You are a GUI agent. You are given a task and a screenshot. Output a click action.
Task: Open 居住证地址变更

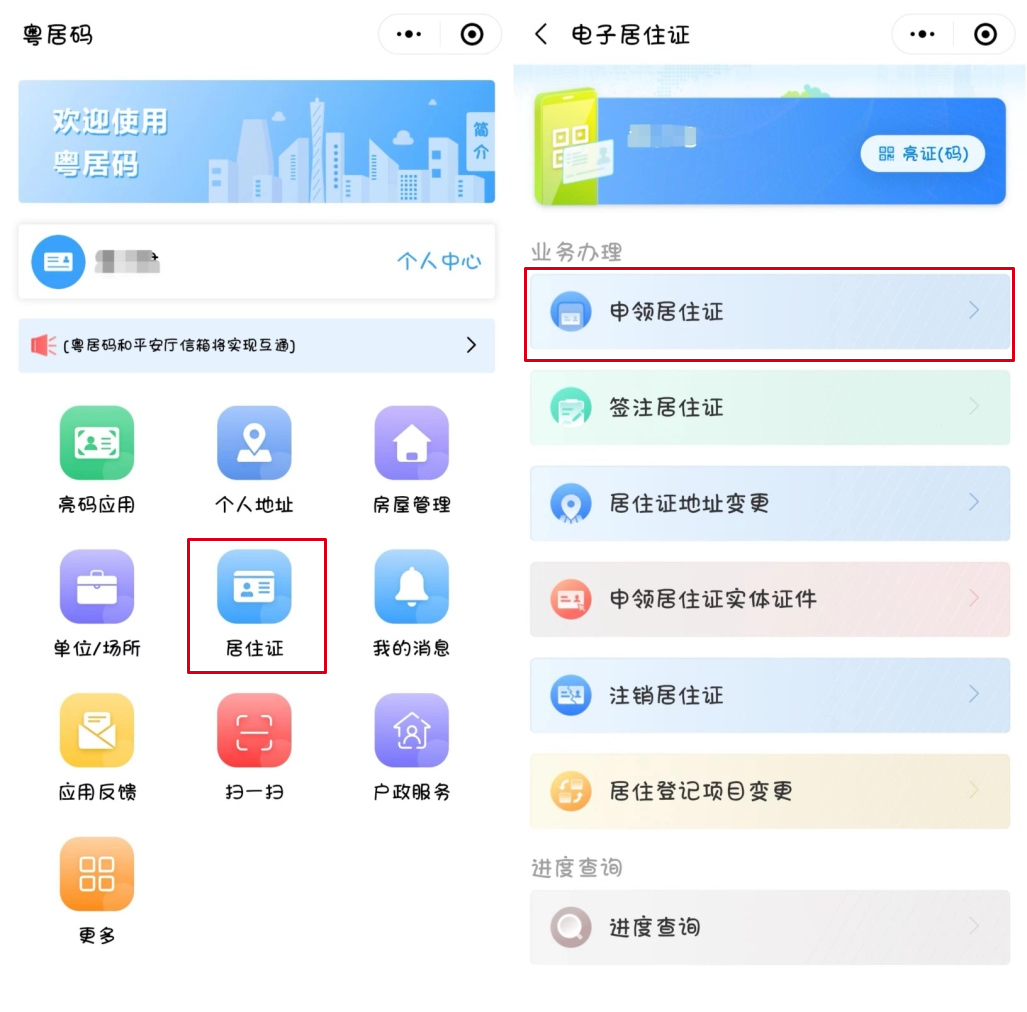pos(769,503)
